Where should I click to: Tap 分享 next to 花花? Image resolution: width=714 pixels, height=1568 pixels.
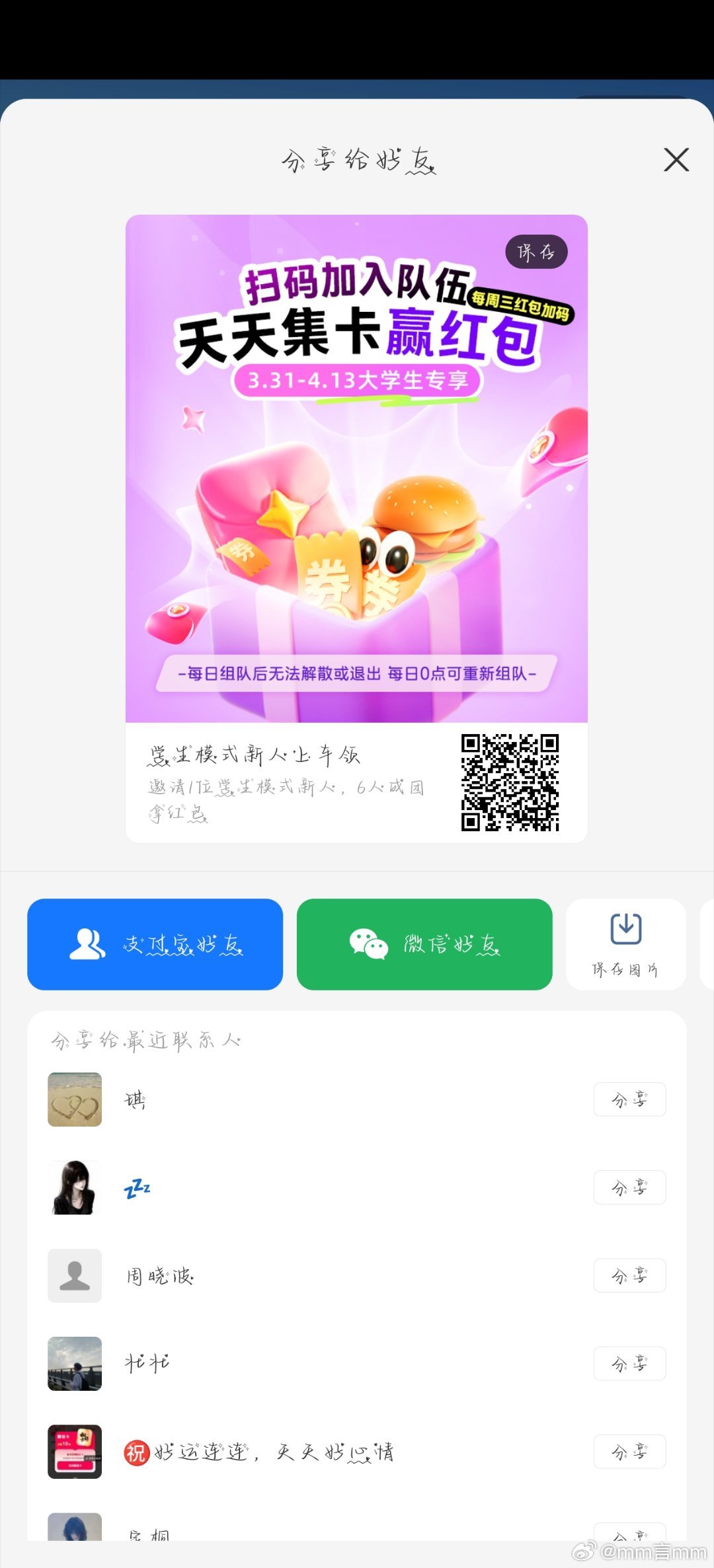(x=629, y=1363)
